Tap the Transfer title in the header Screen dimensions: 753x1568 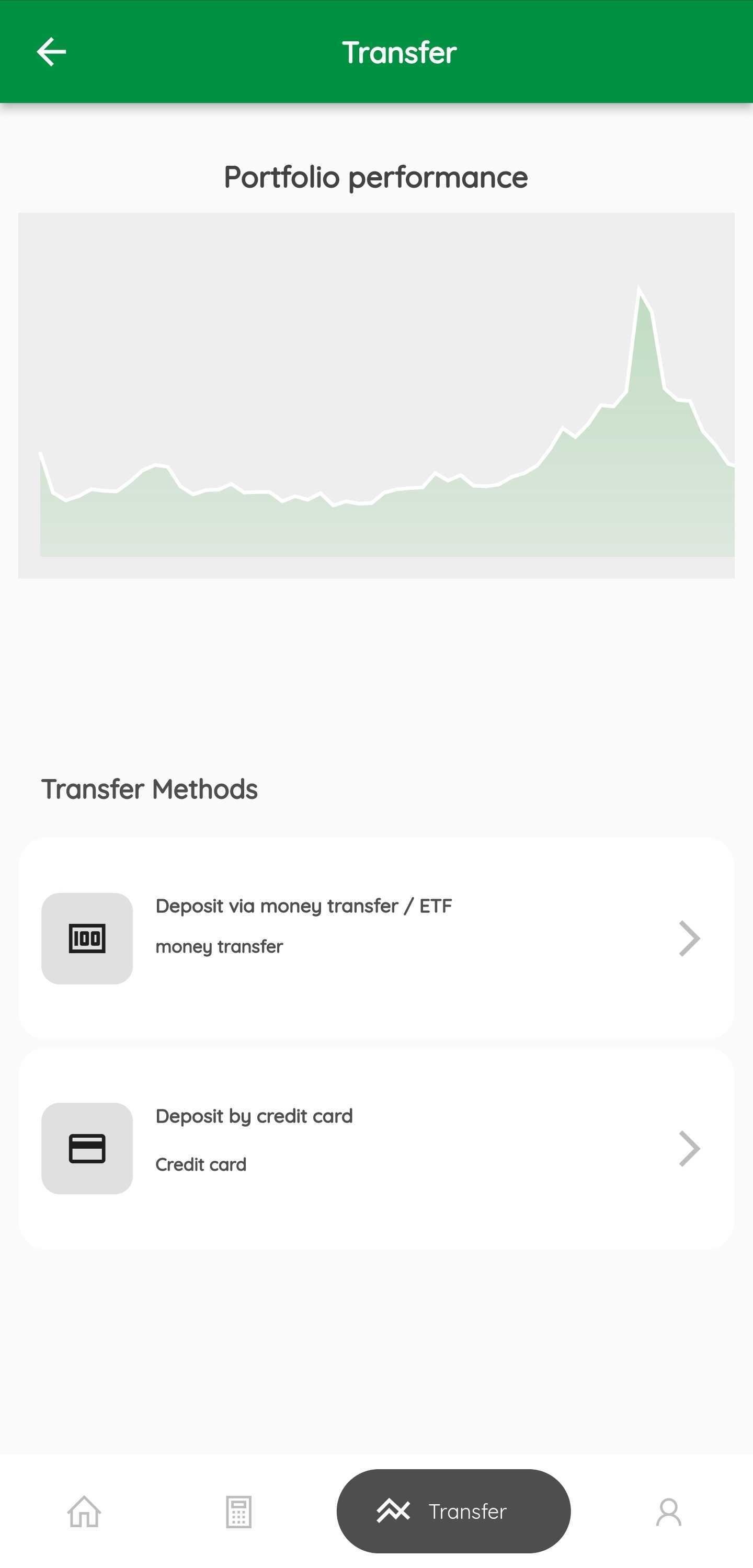pyautogui.click(x=400, y=52)
